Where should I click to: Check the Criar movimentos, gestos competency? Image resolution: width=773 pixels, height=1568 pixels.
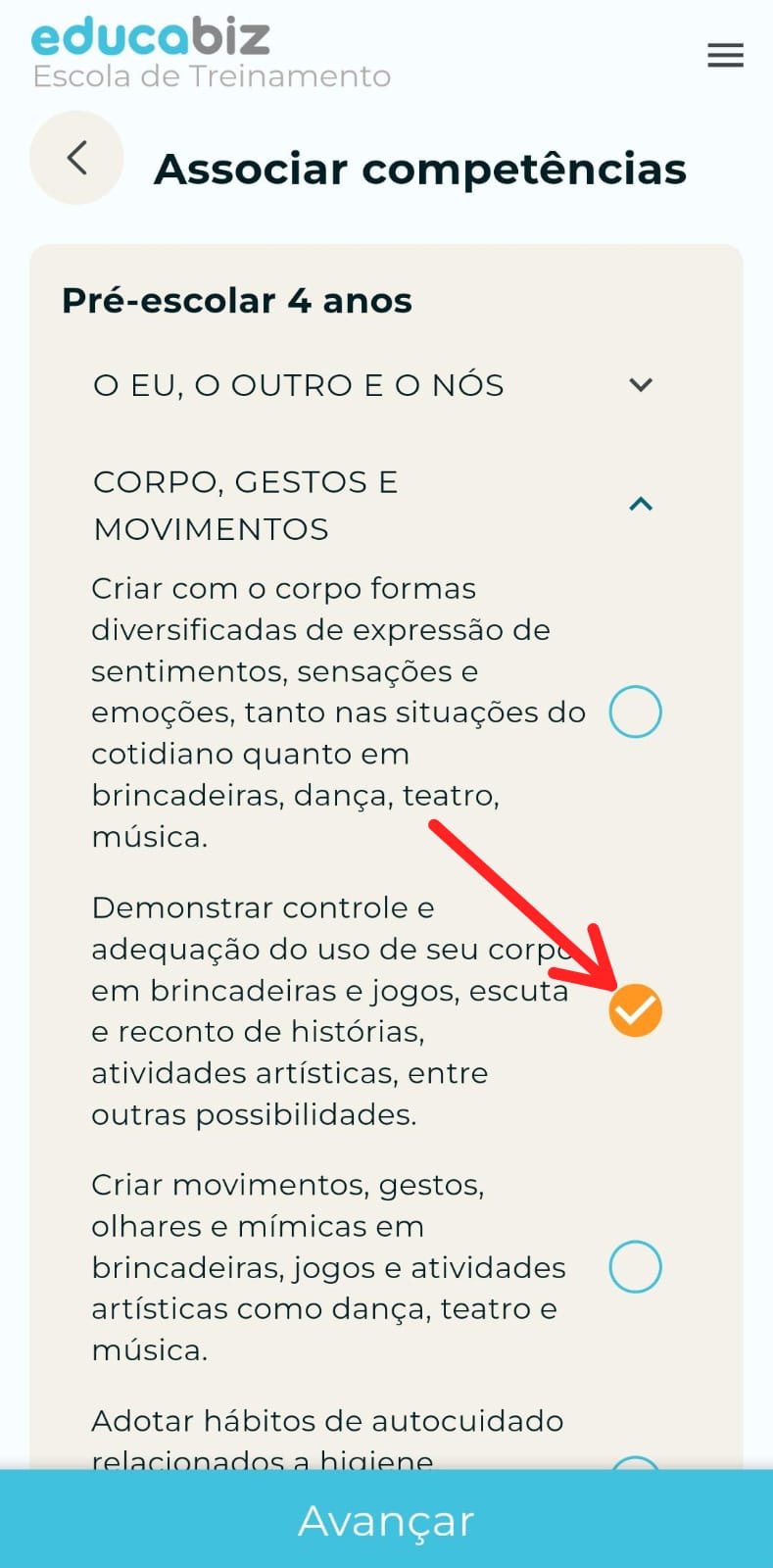(635, 1266)
